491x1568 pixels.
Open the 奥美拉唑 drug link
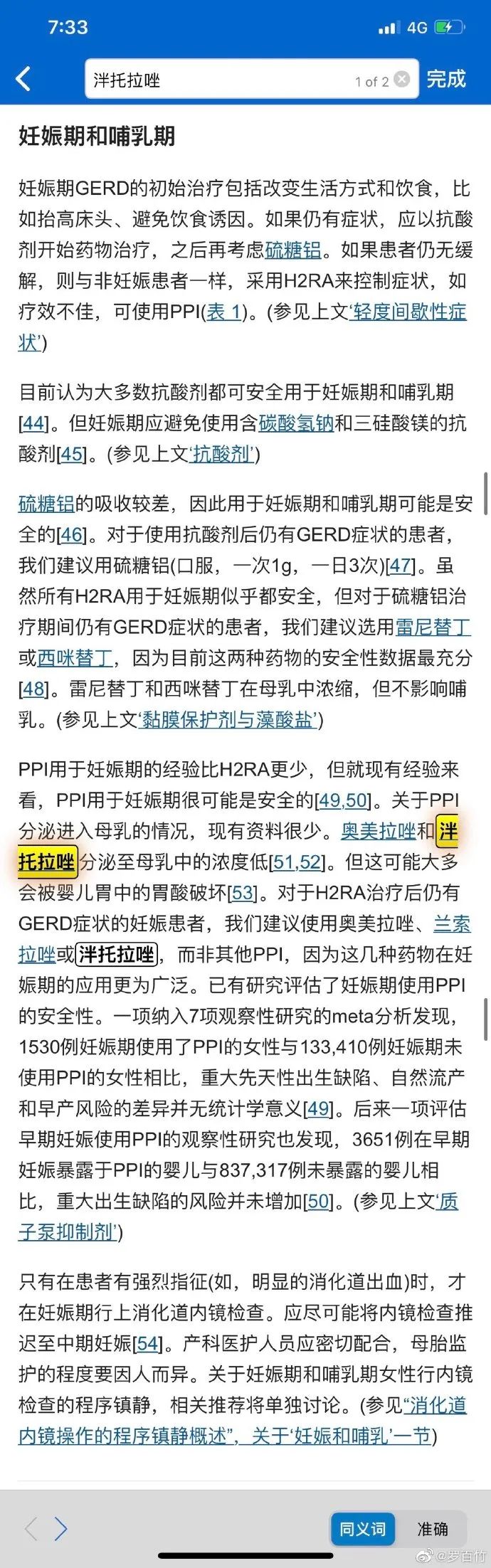point(378,831)
